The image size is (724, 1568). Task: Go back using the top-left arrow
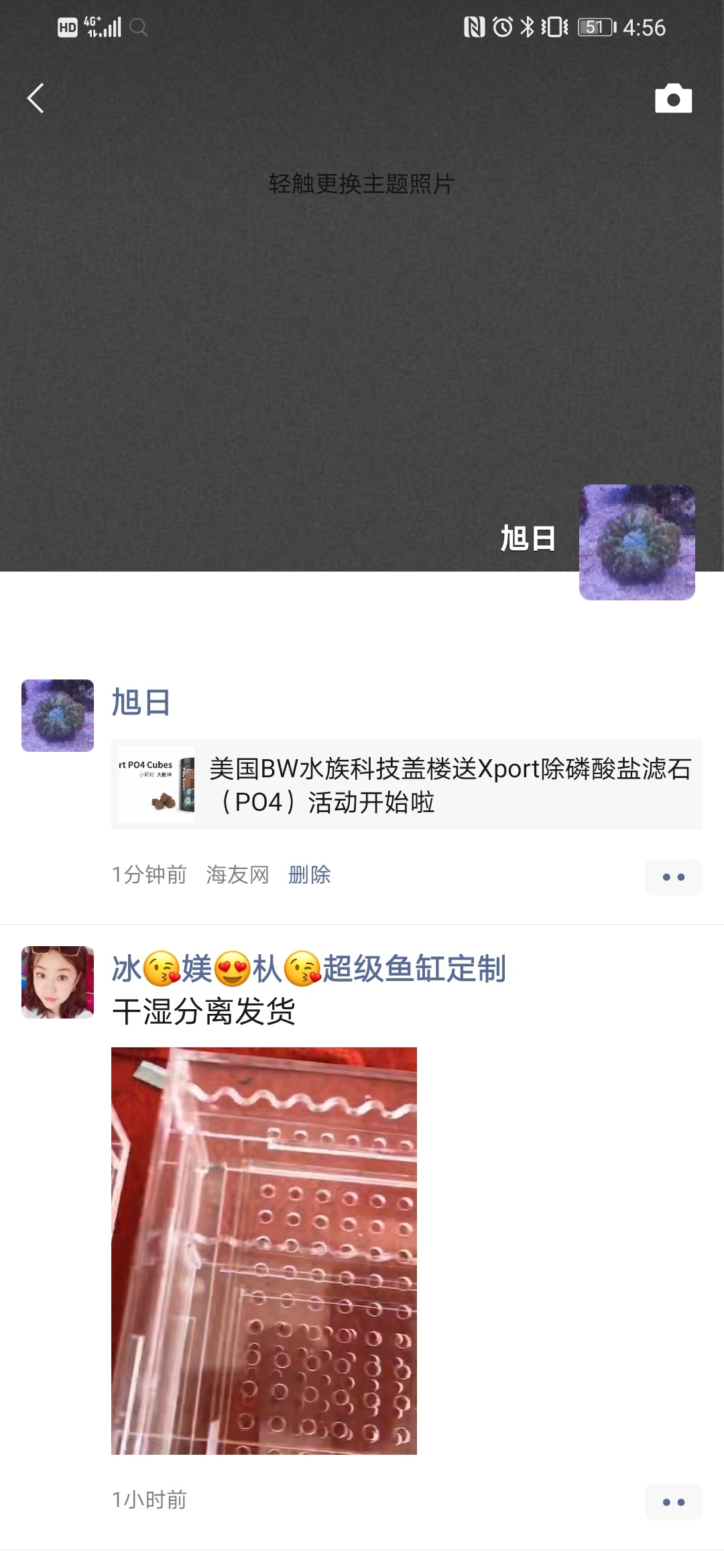(x=36, y=99)
